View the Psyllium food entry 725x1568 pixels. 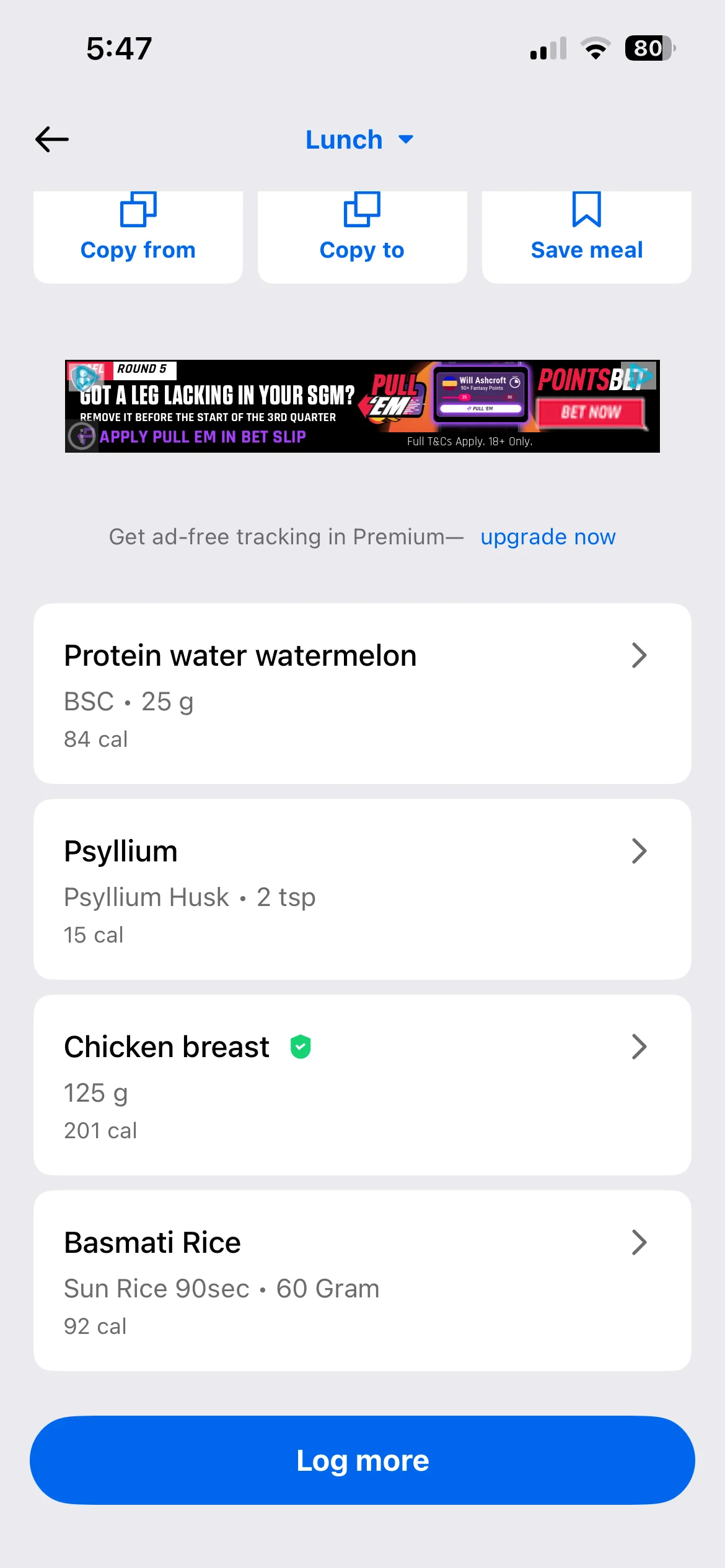(362, 889)
